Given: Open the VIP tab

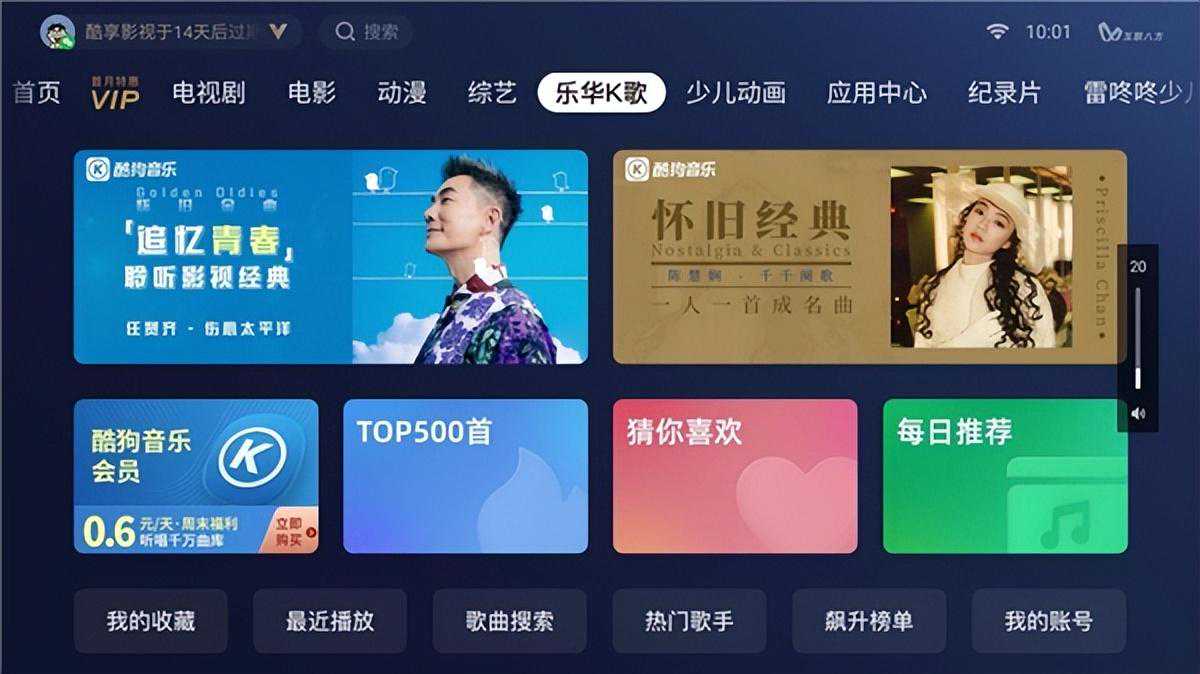Looking at the screenshot, I should (115, 94).
